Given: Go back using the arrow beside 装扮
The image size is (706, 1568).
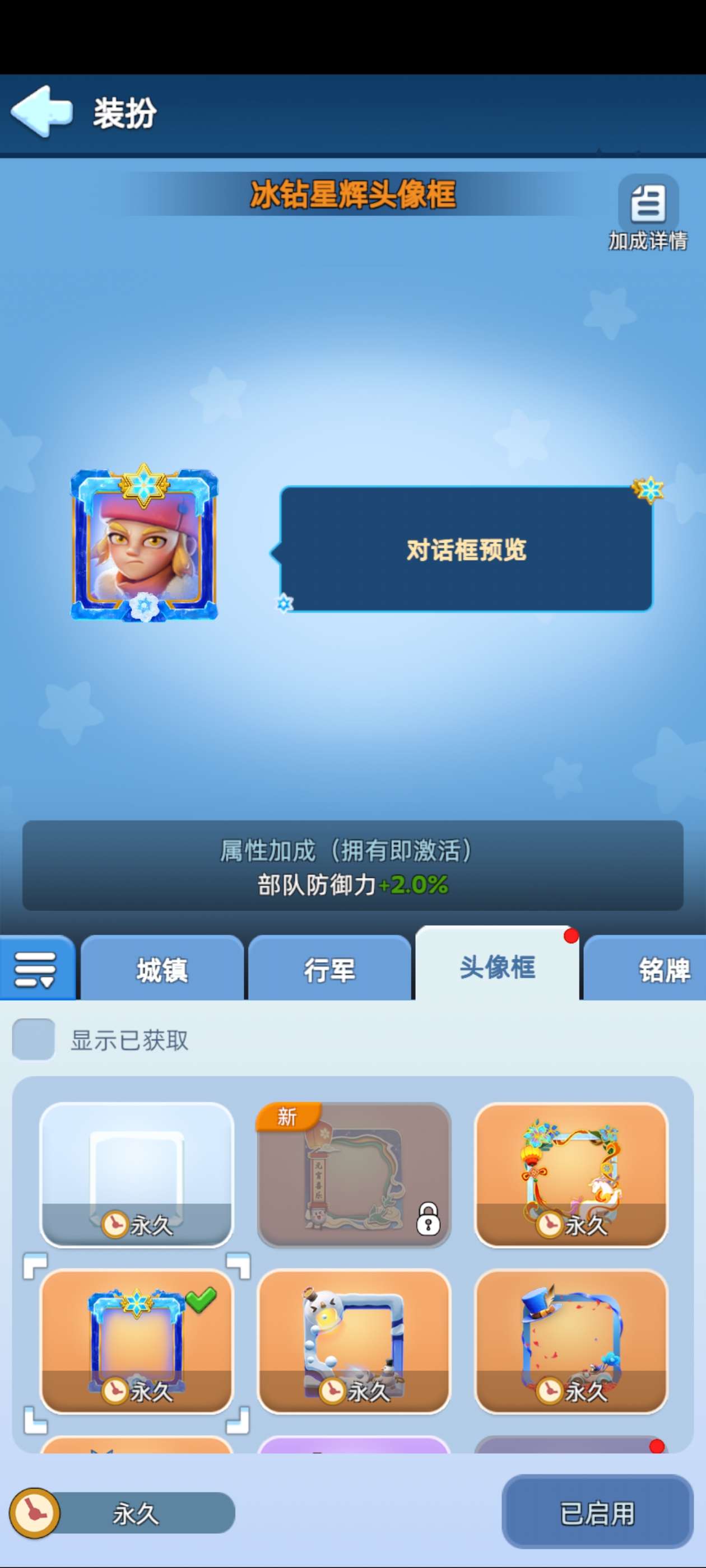Looking at the screenshot, I should [41, 112].
